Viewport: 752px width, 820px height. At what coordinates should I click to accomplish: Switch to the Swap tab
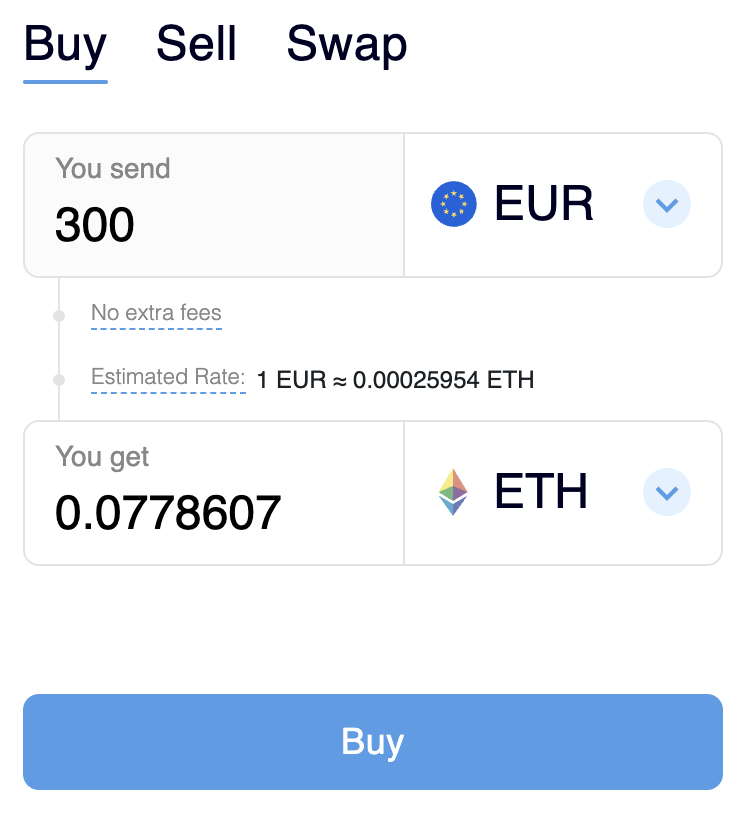346,45
